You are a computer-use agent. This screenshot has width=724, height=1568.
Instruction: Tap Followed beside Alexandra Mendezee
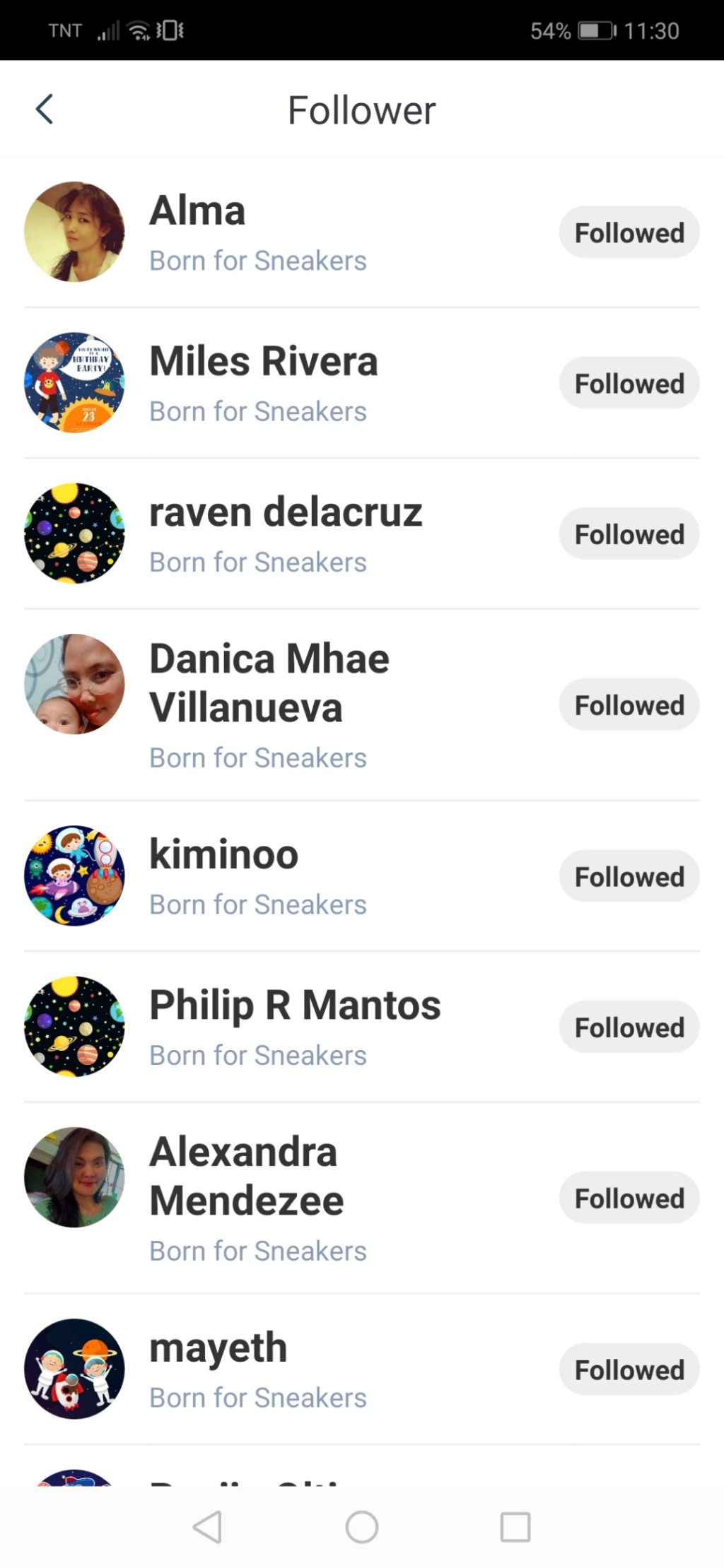pyautogui.click(x=629, y=1198)
